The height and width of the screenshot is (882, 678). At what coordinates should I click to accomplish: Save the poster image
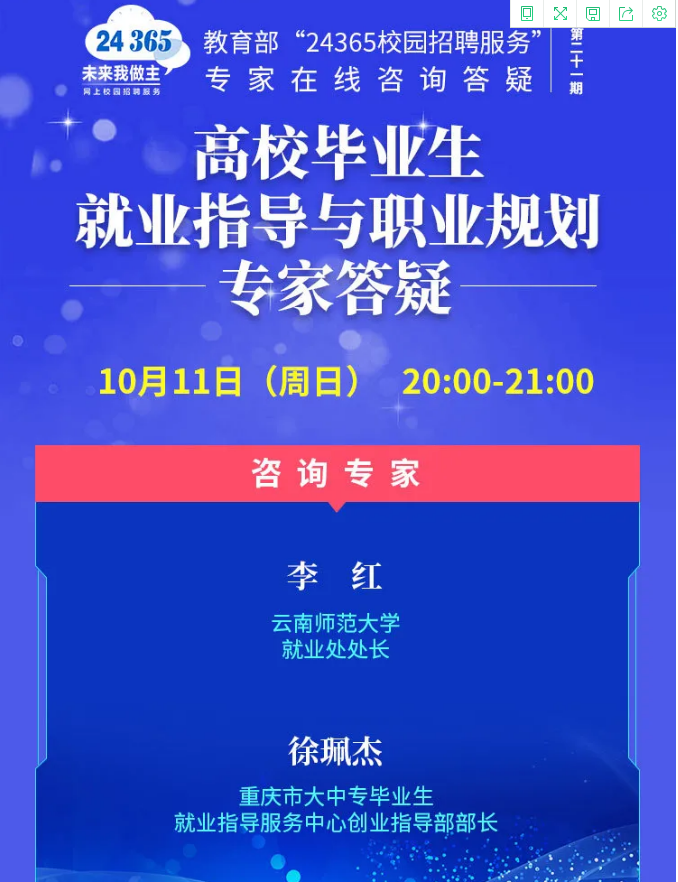pos(593,13)
